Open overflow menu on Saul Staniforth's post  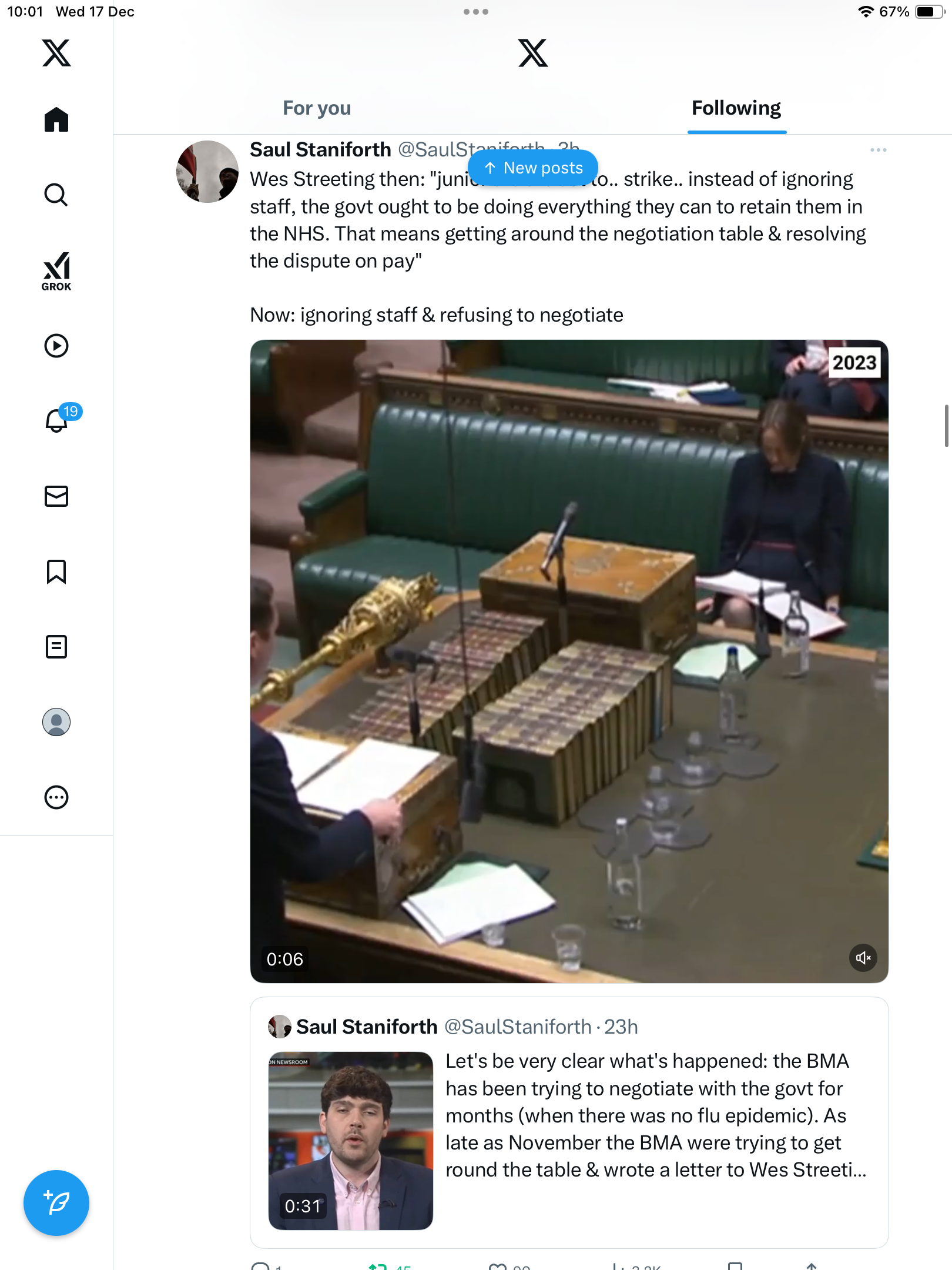point(878,151)
